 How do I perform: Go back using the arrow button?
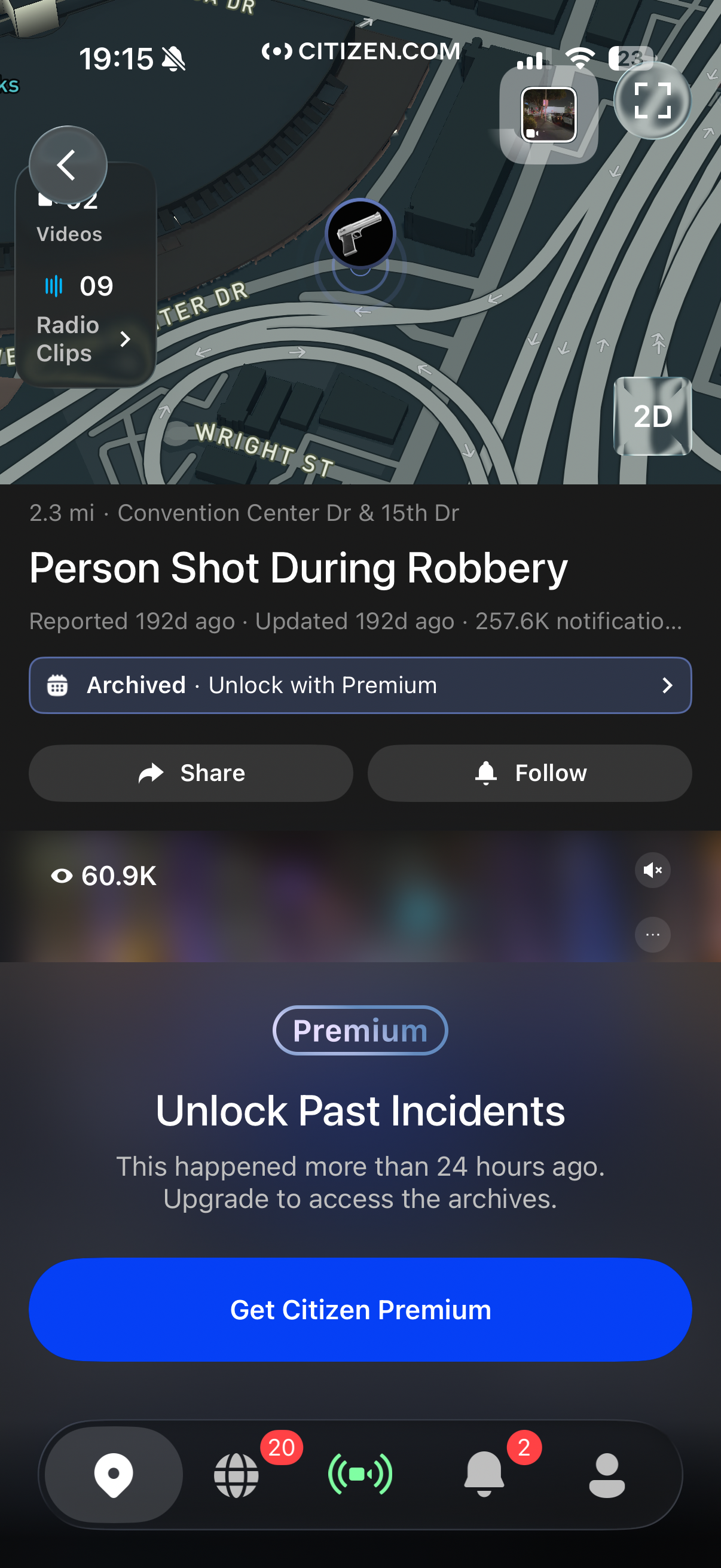pyautogui.click(x=68, y=165)
